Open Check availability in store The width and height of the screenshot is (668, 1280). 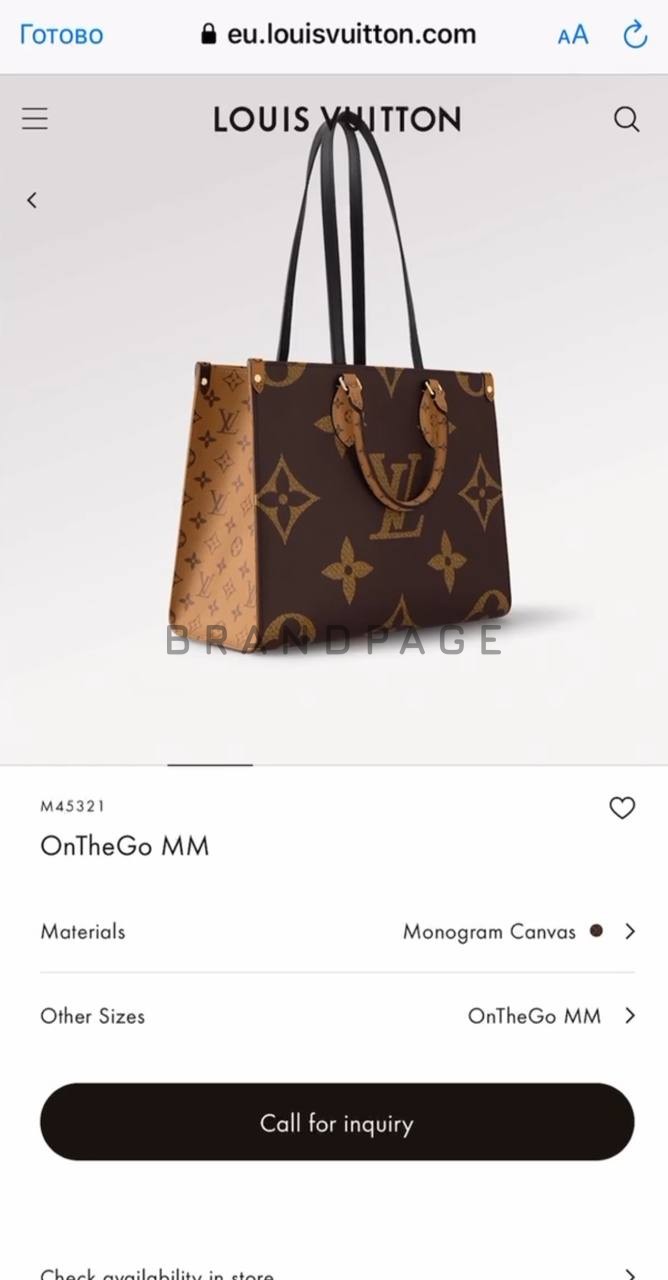tap(337, 1272)
